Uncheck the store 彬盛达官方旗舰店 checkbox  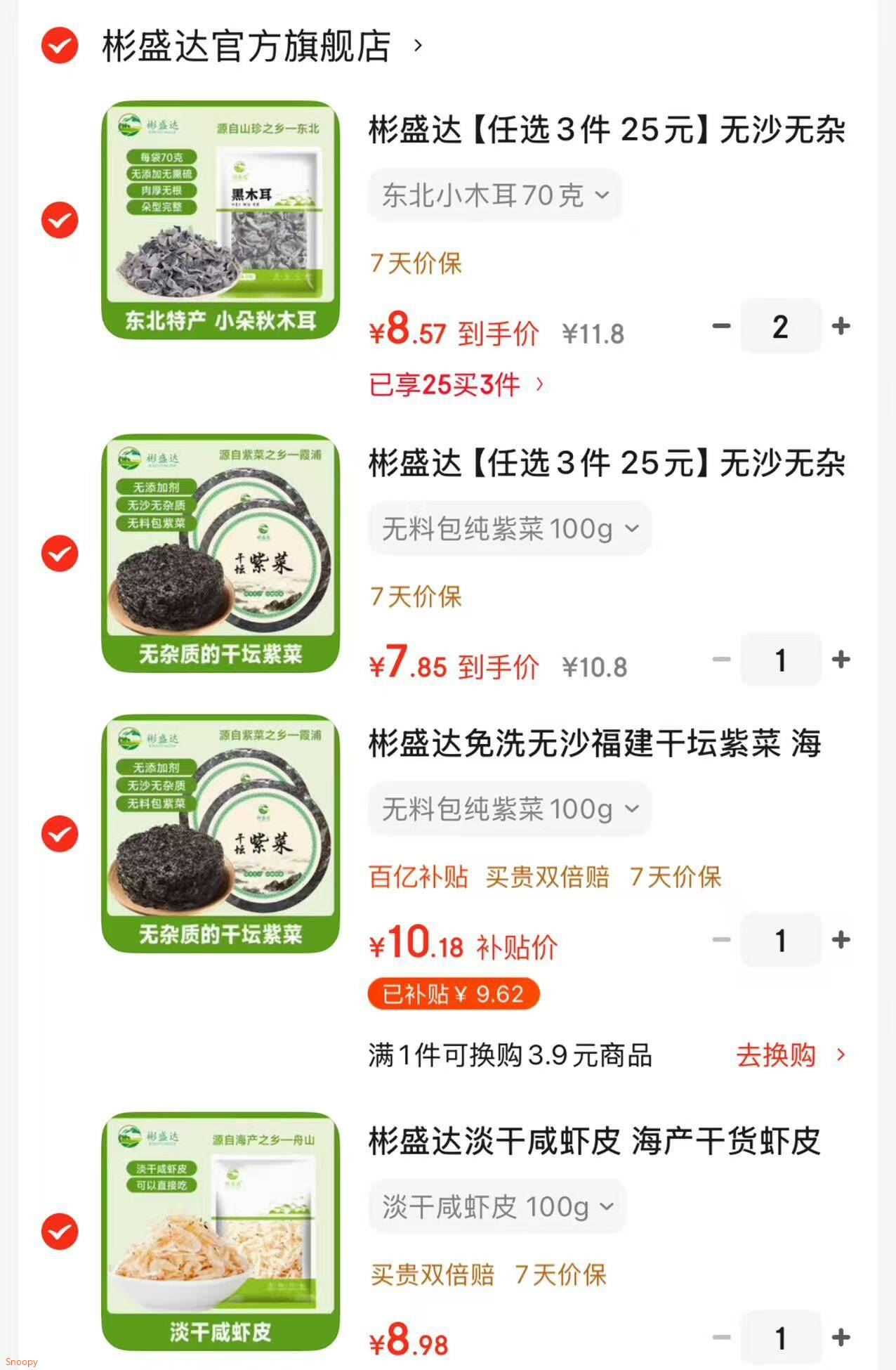pyautogui.click(x=59, y=46)
